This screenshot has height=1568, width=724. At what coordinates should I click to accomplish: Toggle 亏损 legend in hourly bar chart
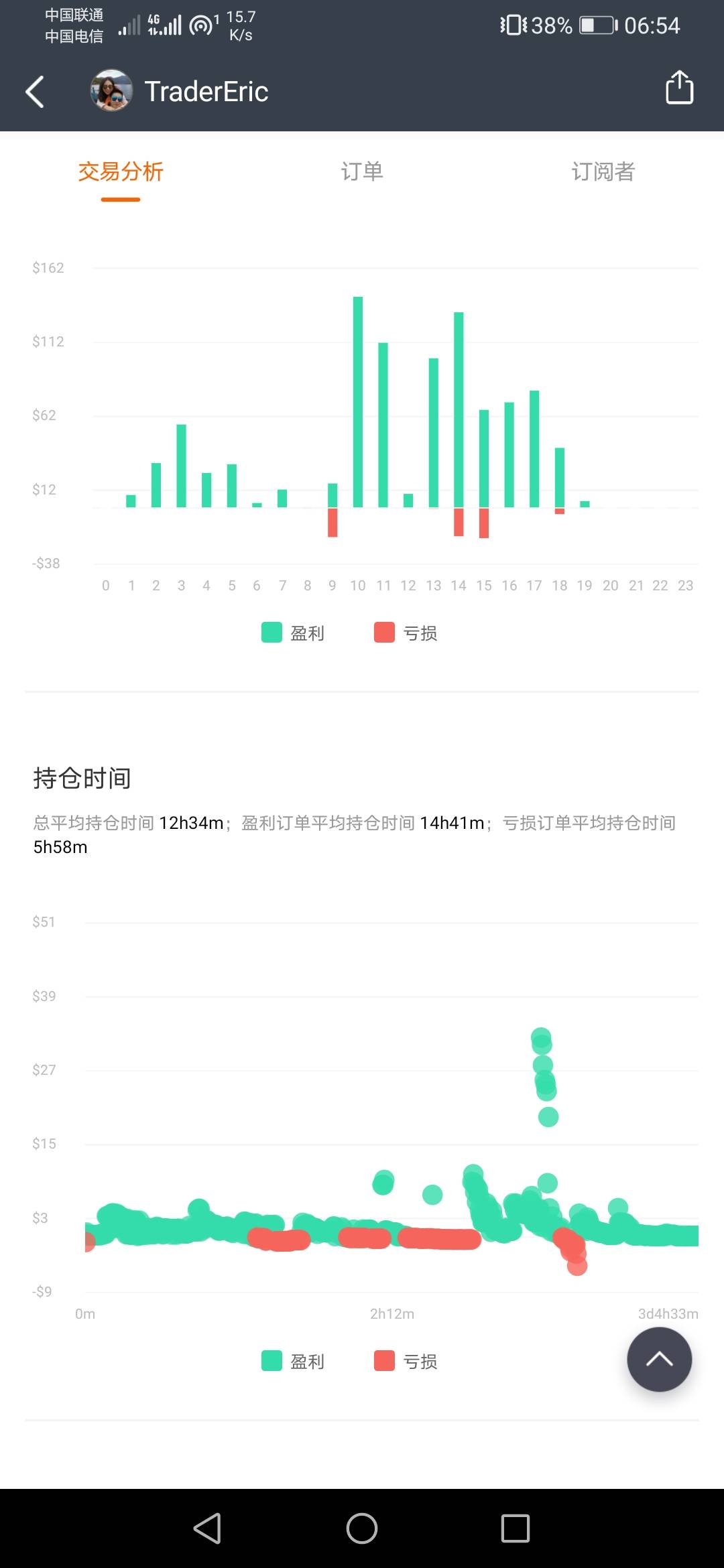point(406,633)
